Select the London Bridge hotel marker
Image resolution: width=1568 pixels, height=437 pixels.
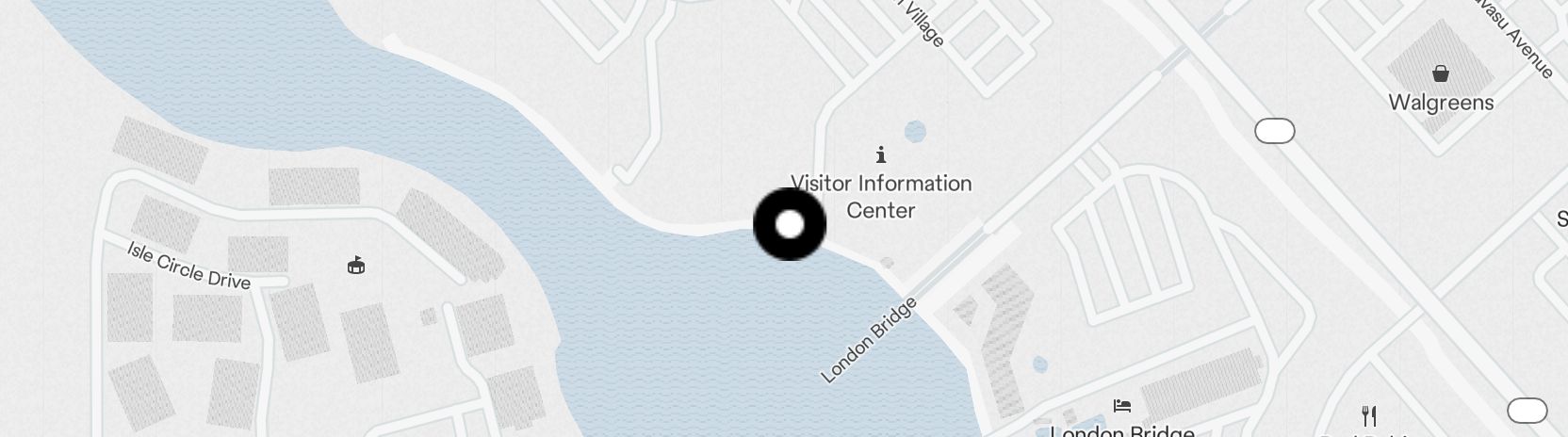(1122, 407)
